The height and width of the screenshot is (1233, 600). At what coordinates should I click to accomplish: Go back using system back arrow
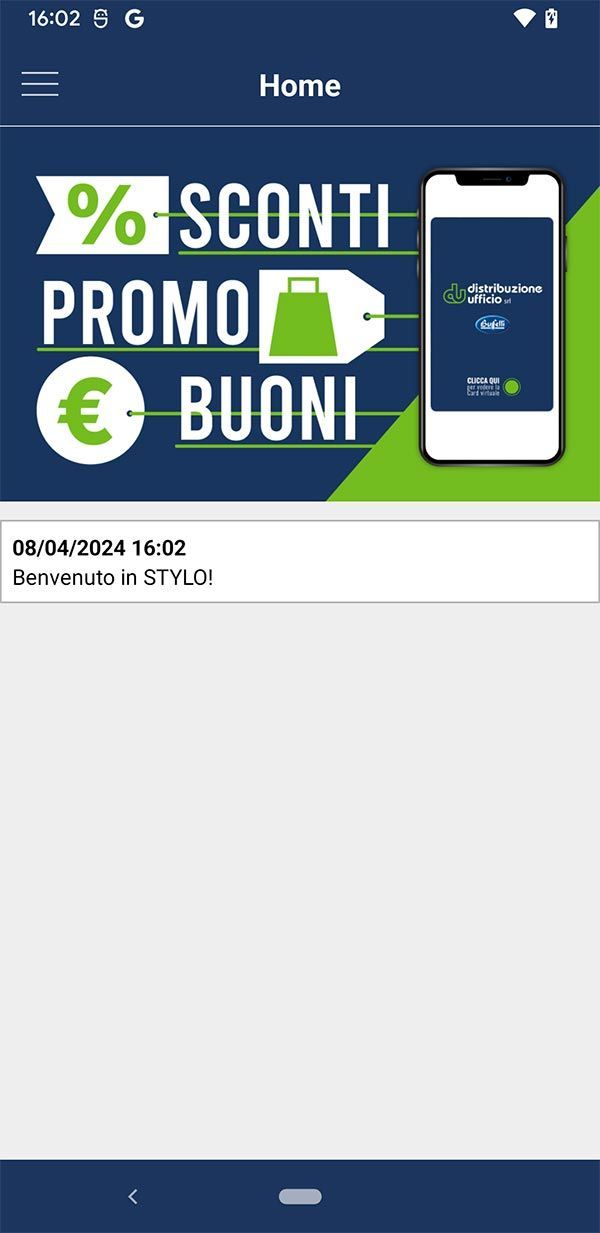click(x=133, y=1196)
